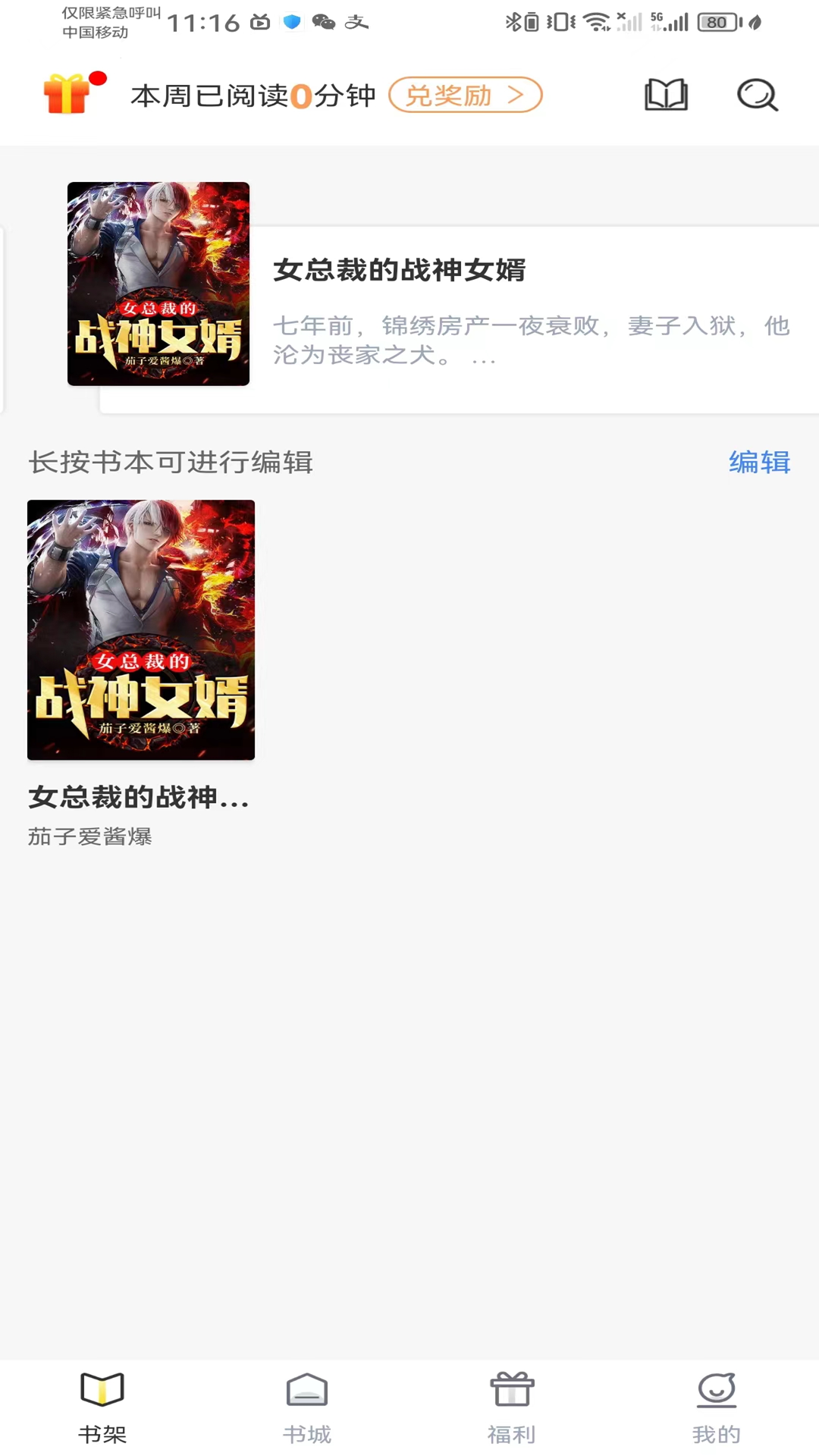Click the open book reading history icon
Viewport: 819px width, 1456px height.
pyautogui.click(x=666, y=96)
